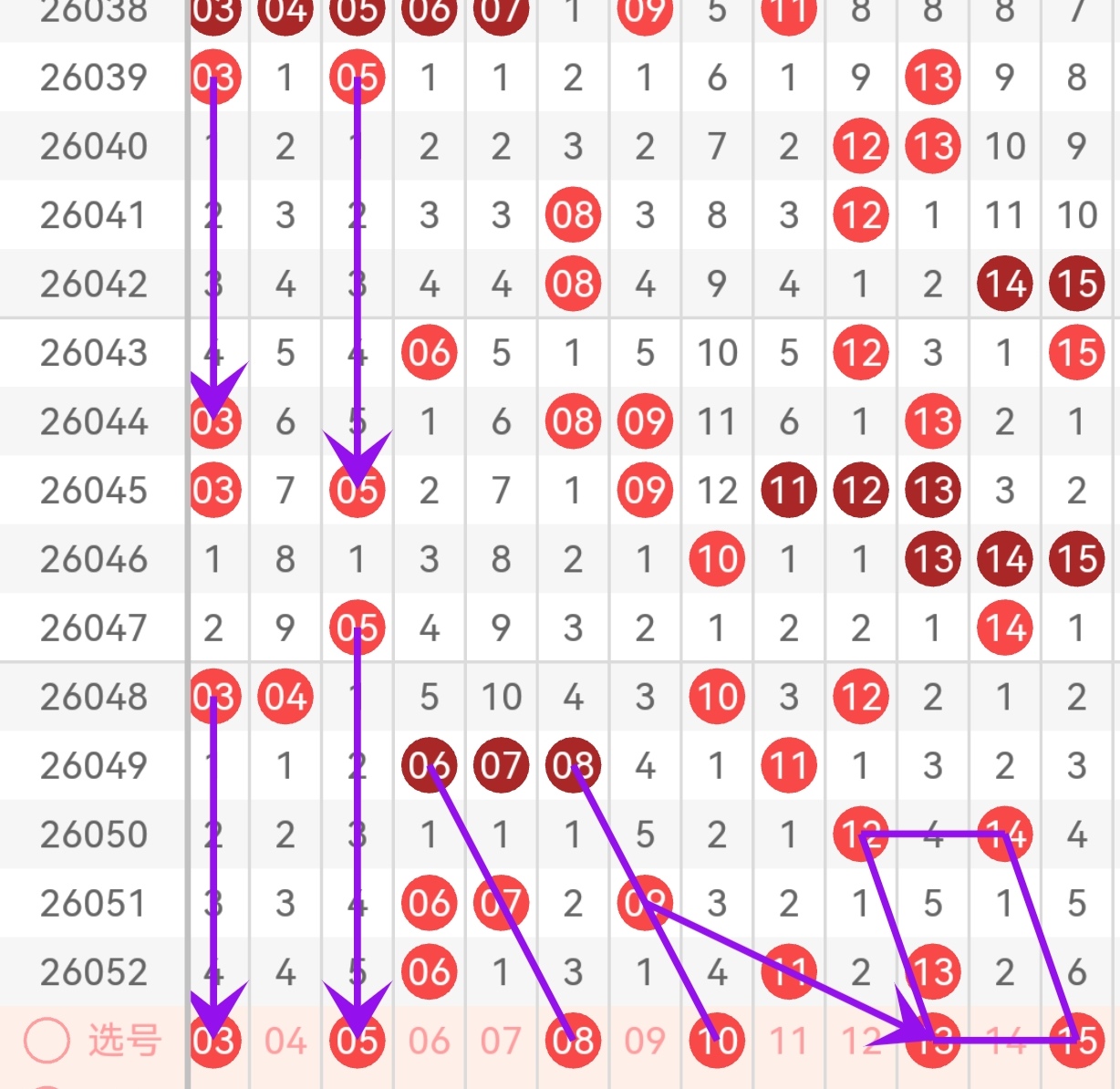Choose number 07 in the 选号 row
Image resolution: width=1120 pixels, height=1089 pixels.
tap(501, 1041)
